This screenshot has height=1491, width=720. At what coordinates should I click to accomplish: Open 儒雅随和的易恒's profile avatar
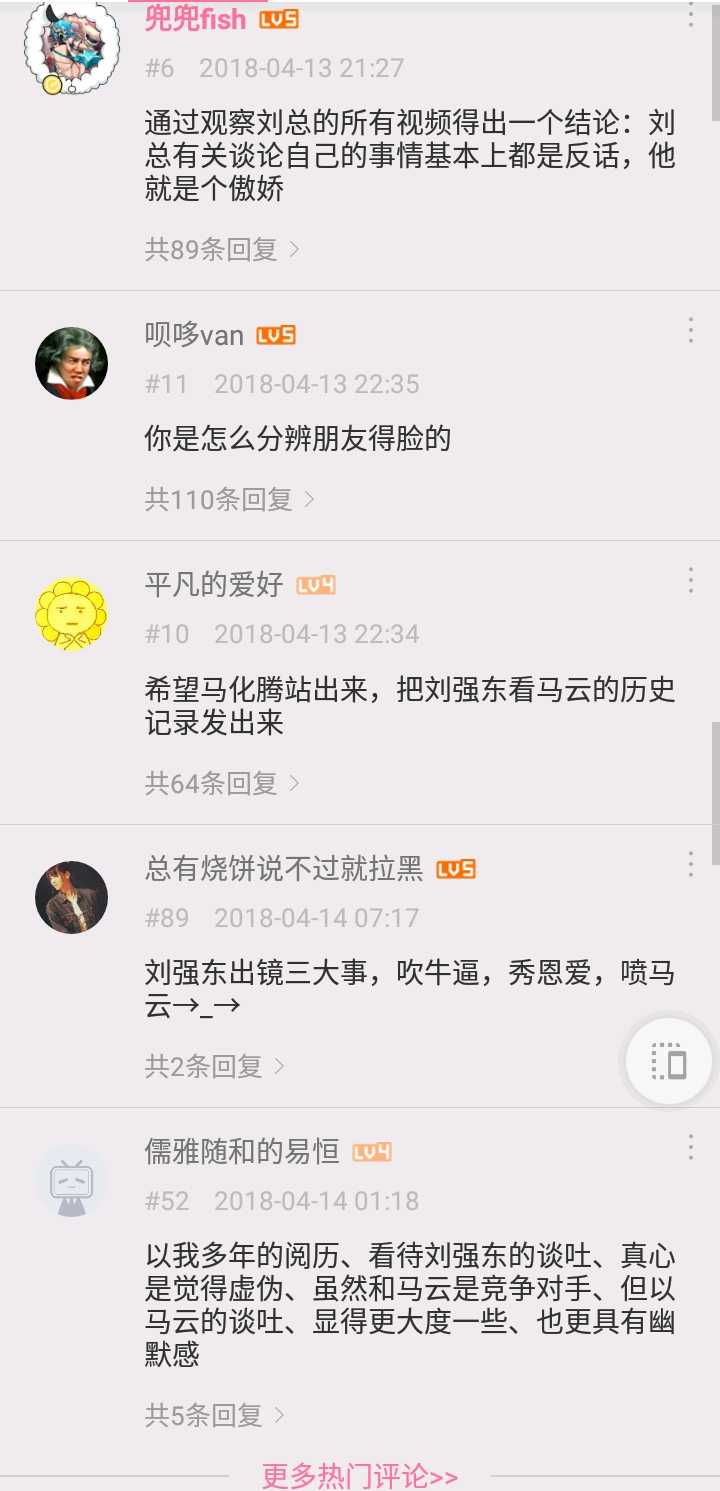pyautogui.click(x=71, y=1180)
